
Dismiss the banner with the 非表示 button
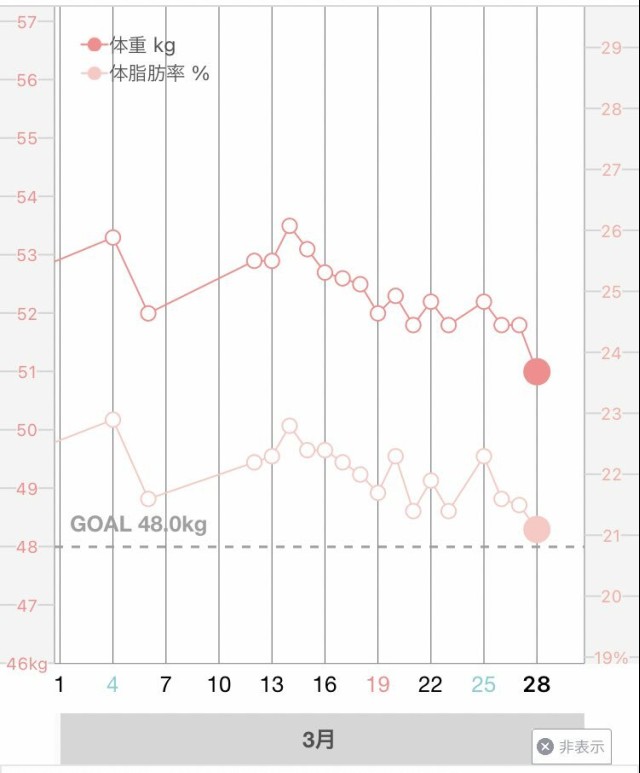tap(571, 746)
